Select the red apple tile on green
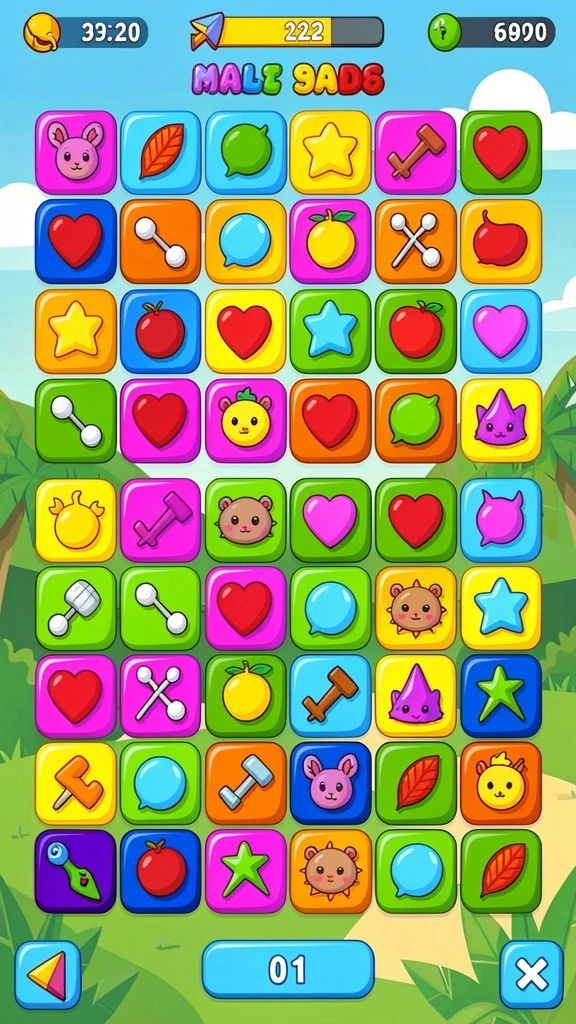The width and height of the screenshot is (576, 1024). pyautogui.click(x=416, y=331)
